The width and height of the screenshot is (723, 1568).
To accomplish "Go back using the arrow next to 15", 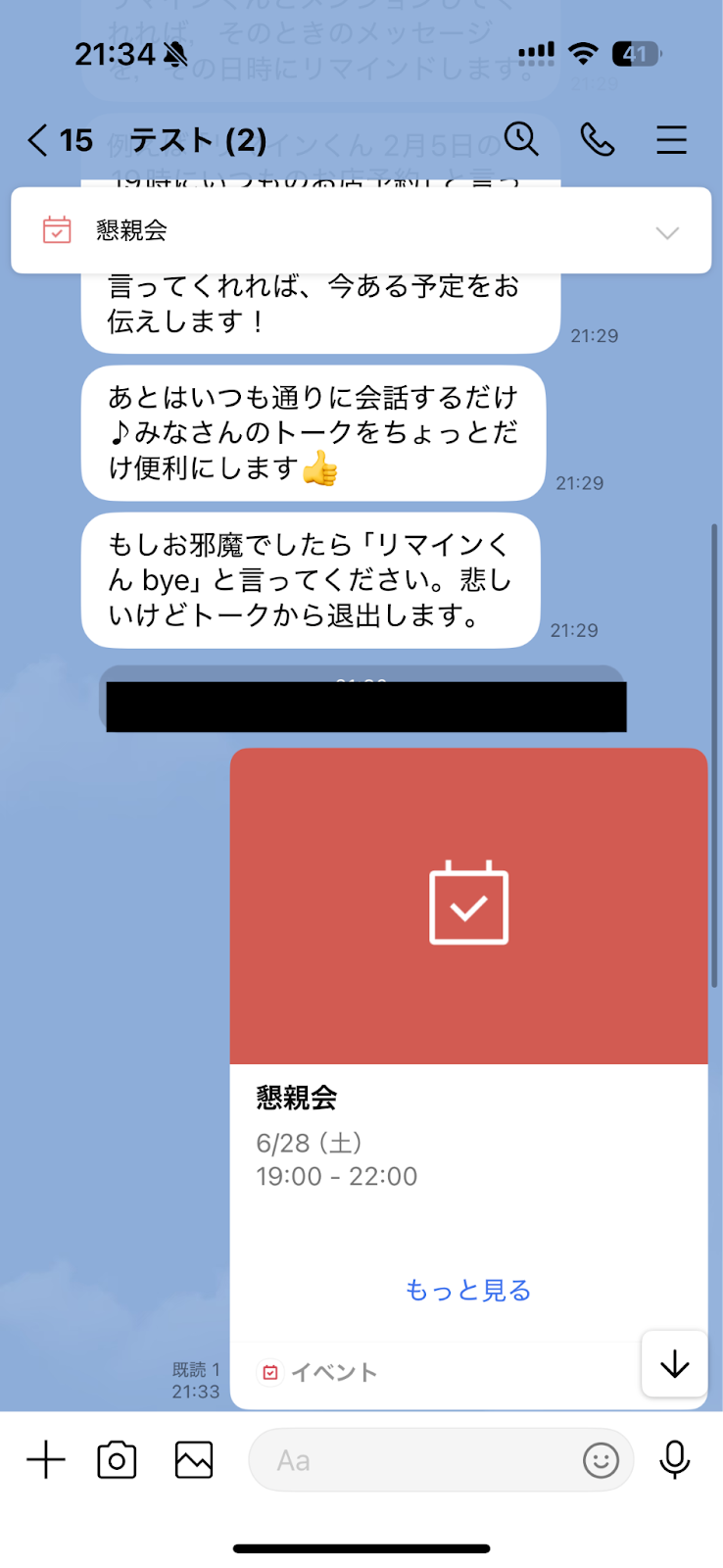I will (35, 140).
